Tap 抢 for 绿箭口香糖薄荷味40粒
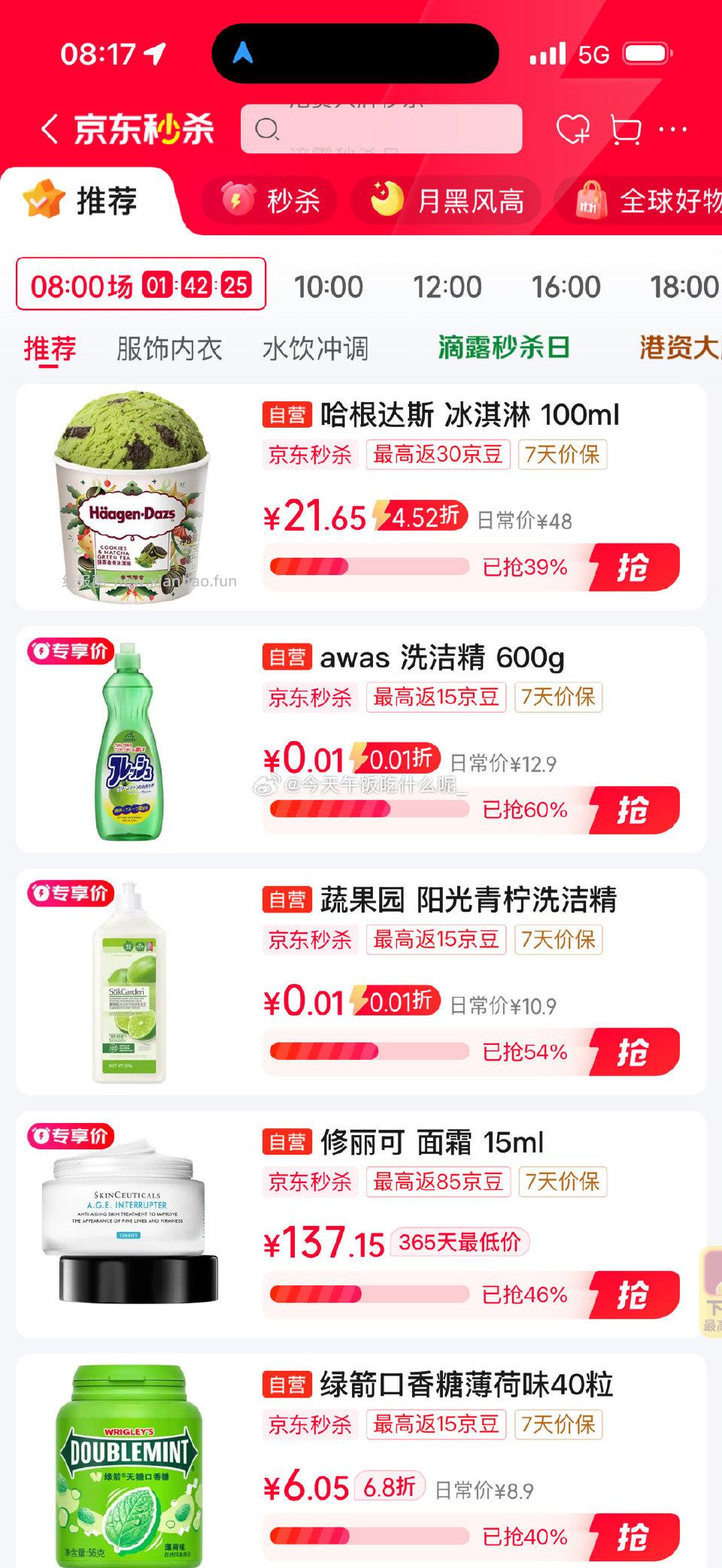The image size is (722, 1568). click(x=633, y=1536)
